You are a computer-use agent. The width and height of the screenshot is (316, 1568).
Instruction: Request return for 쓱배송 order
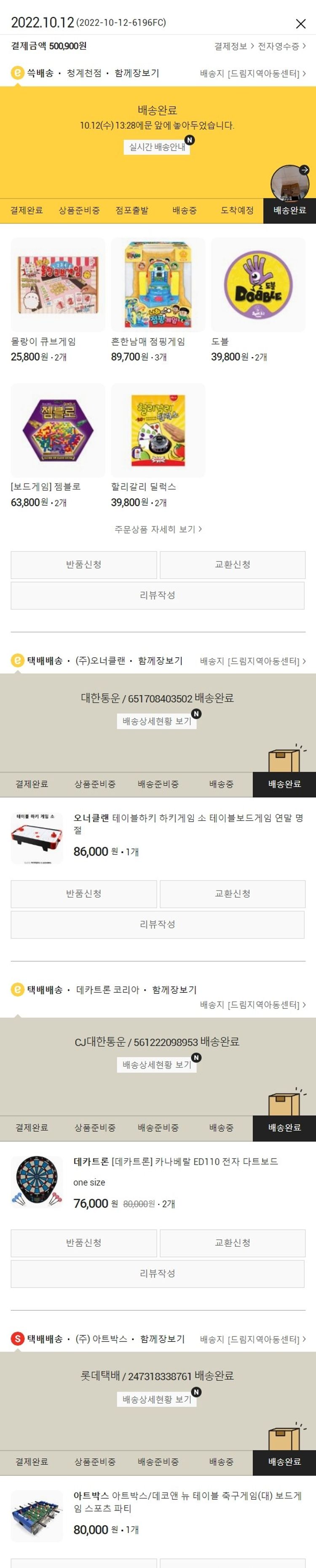[x=84, y=564]
